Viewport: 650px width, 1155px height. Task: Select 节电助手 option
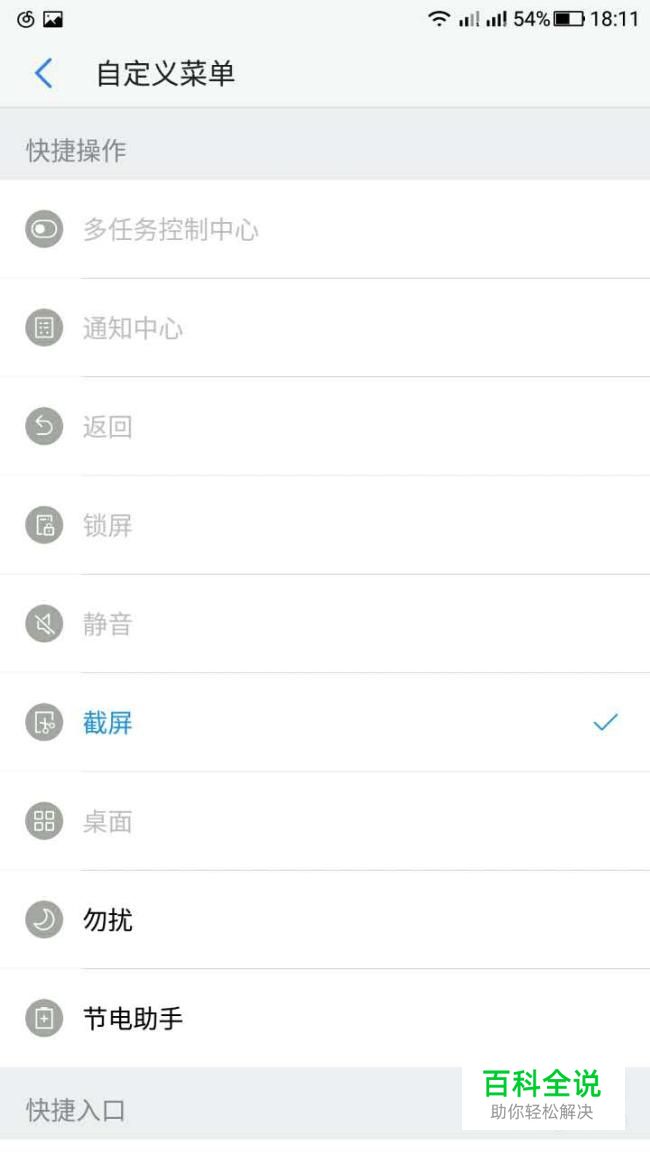[133, 1019]
